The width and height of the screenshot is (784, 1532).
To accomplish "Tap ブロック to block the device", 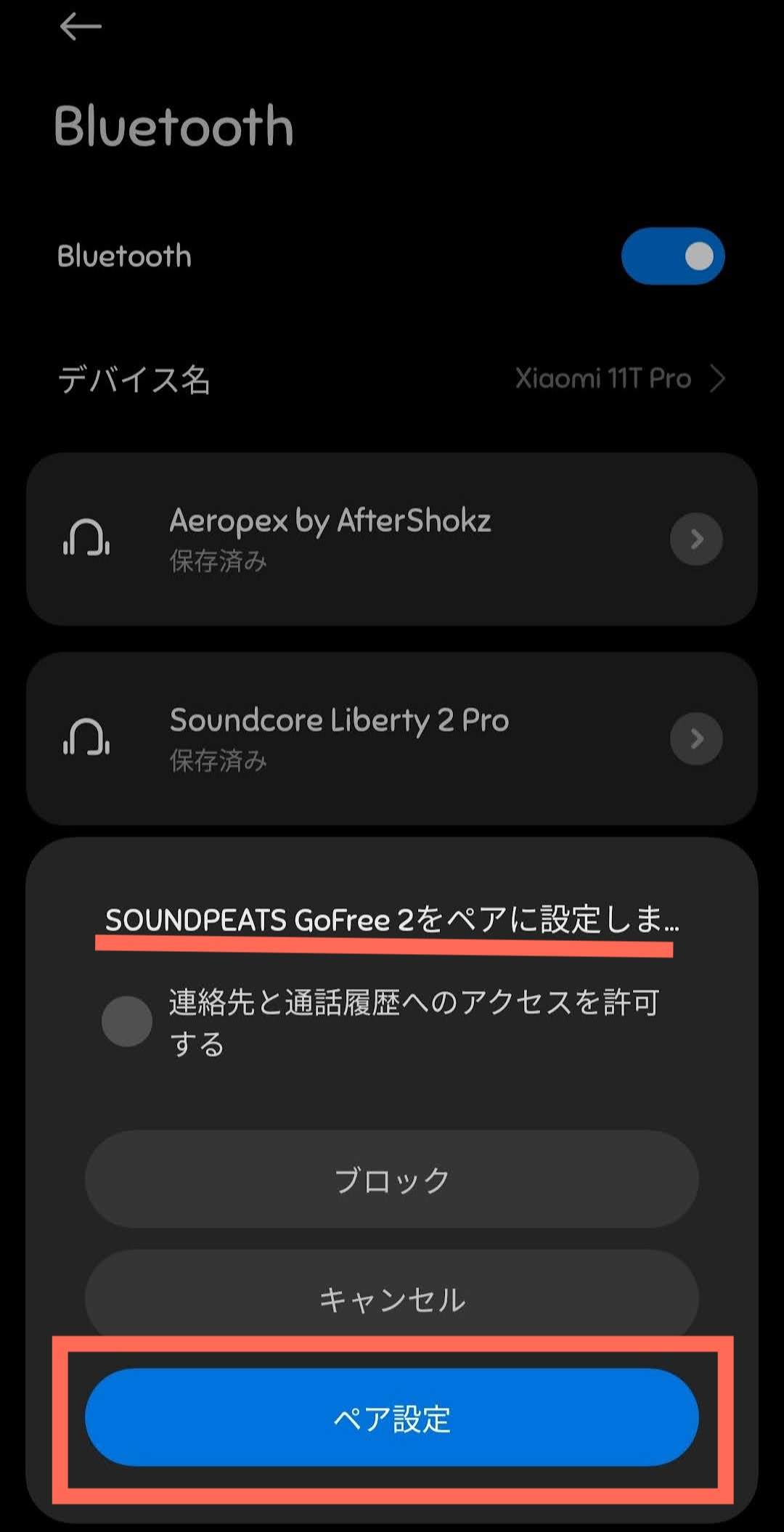I will (392, 1180).
